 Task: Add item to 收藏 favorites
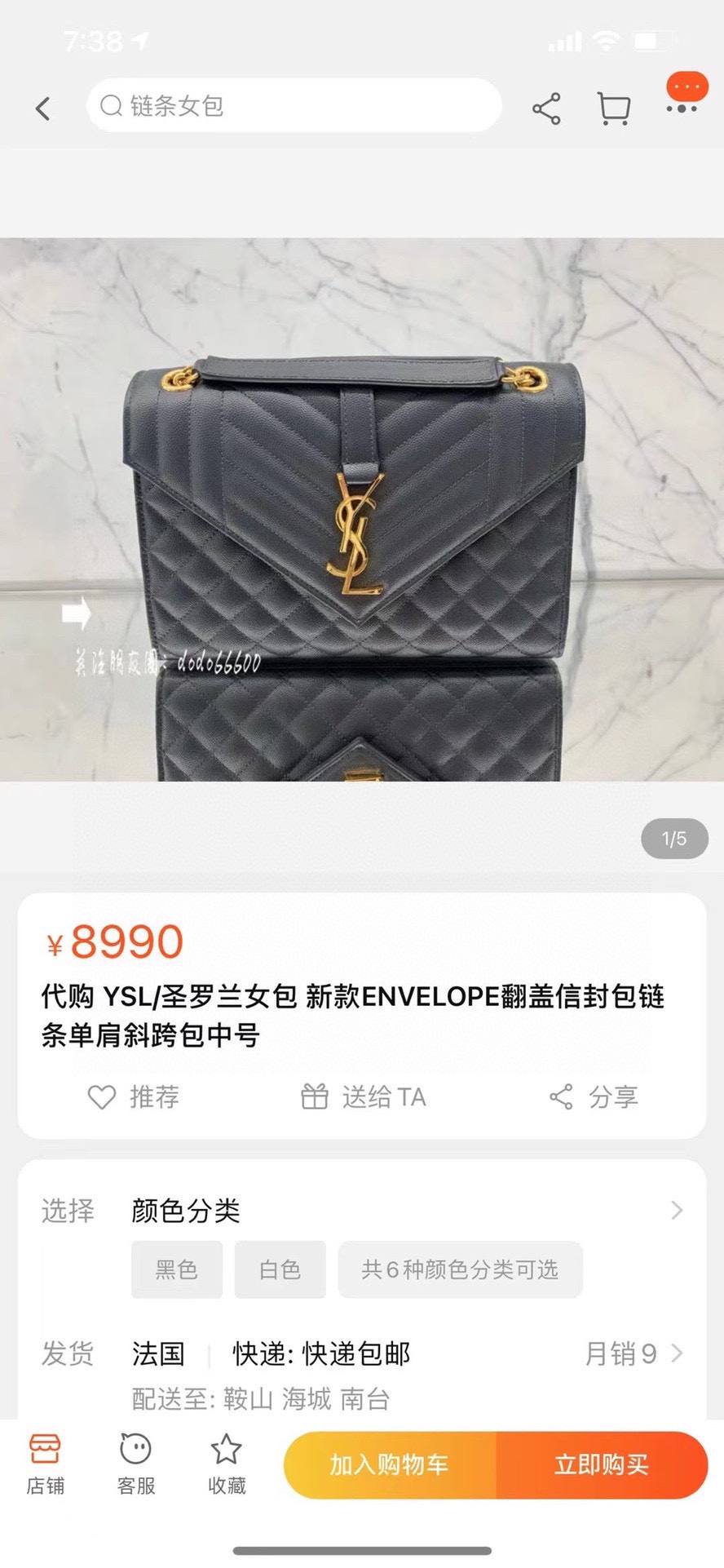pos(226,1465)
